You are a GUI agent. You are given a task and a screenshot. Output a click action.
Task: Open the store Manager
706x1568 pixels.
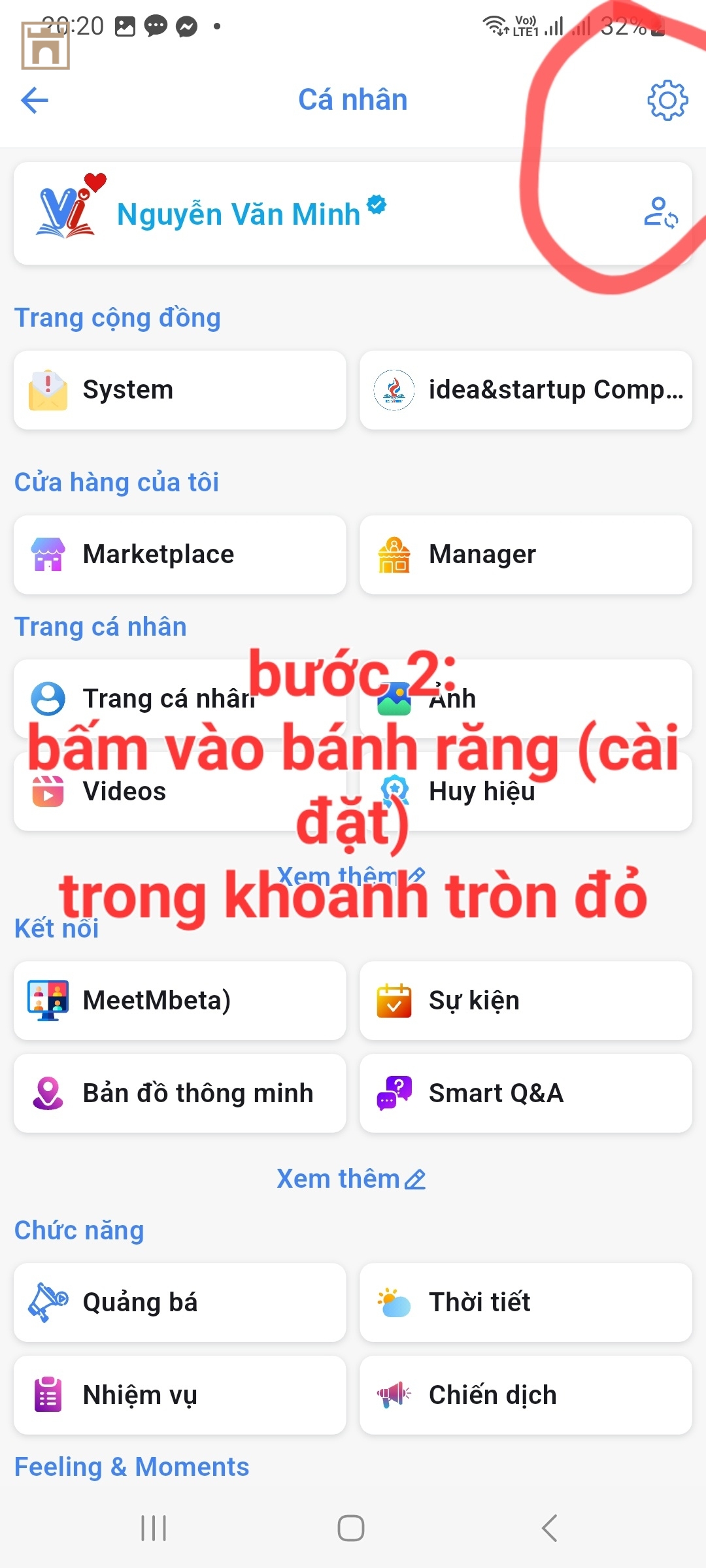pos(526,555)
